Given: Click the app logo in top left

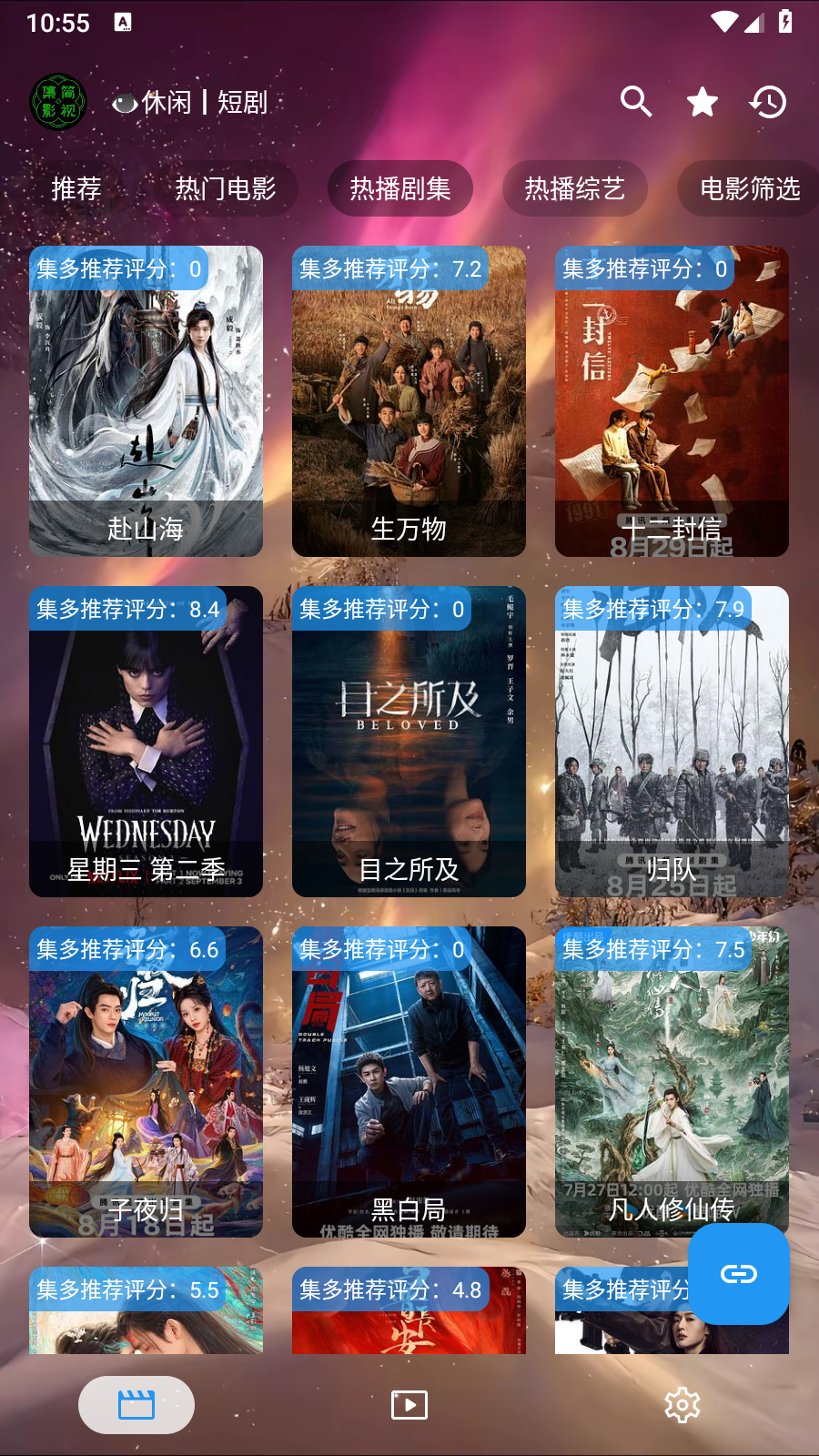Looking at the screenshot, I should point(58,102).
